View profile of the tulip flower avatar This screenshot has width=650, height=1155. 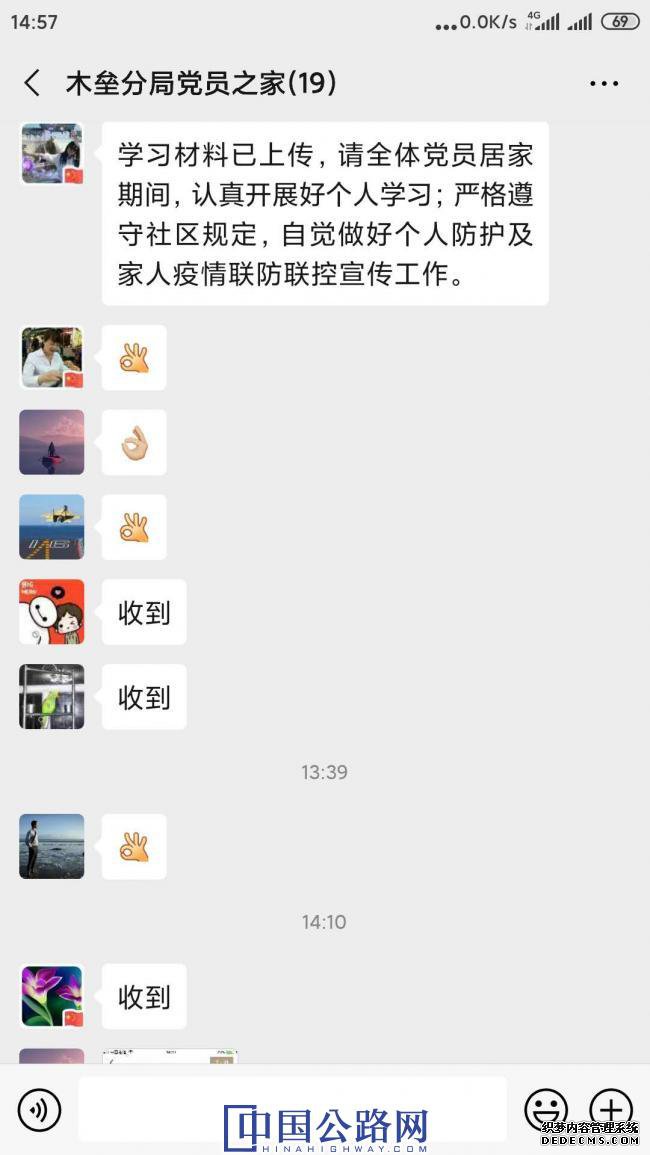point(52,997)
